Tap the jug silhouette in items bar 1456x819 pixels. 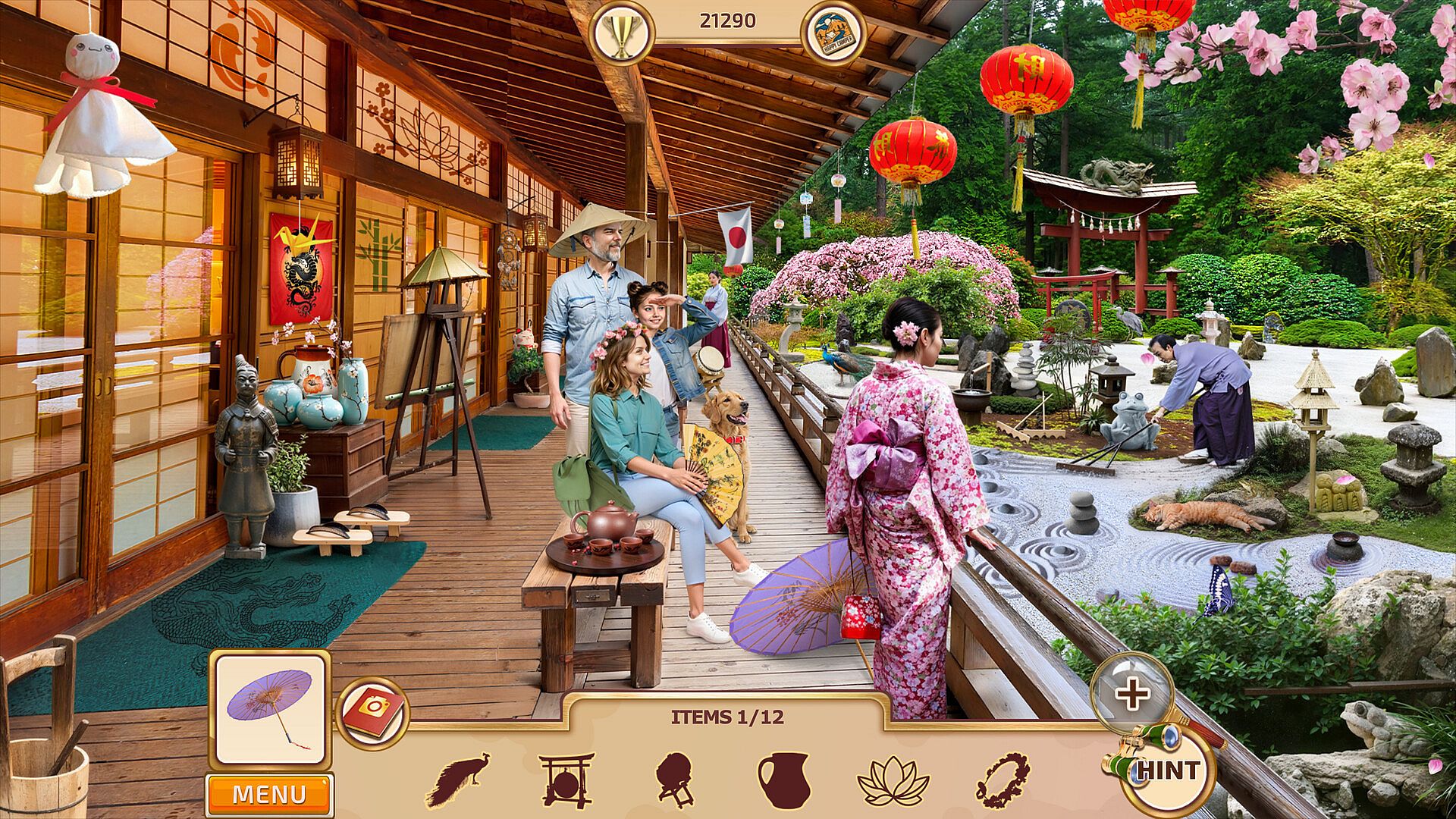(784, 780)
